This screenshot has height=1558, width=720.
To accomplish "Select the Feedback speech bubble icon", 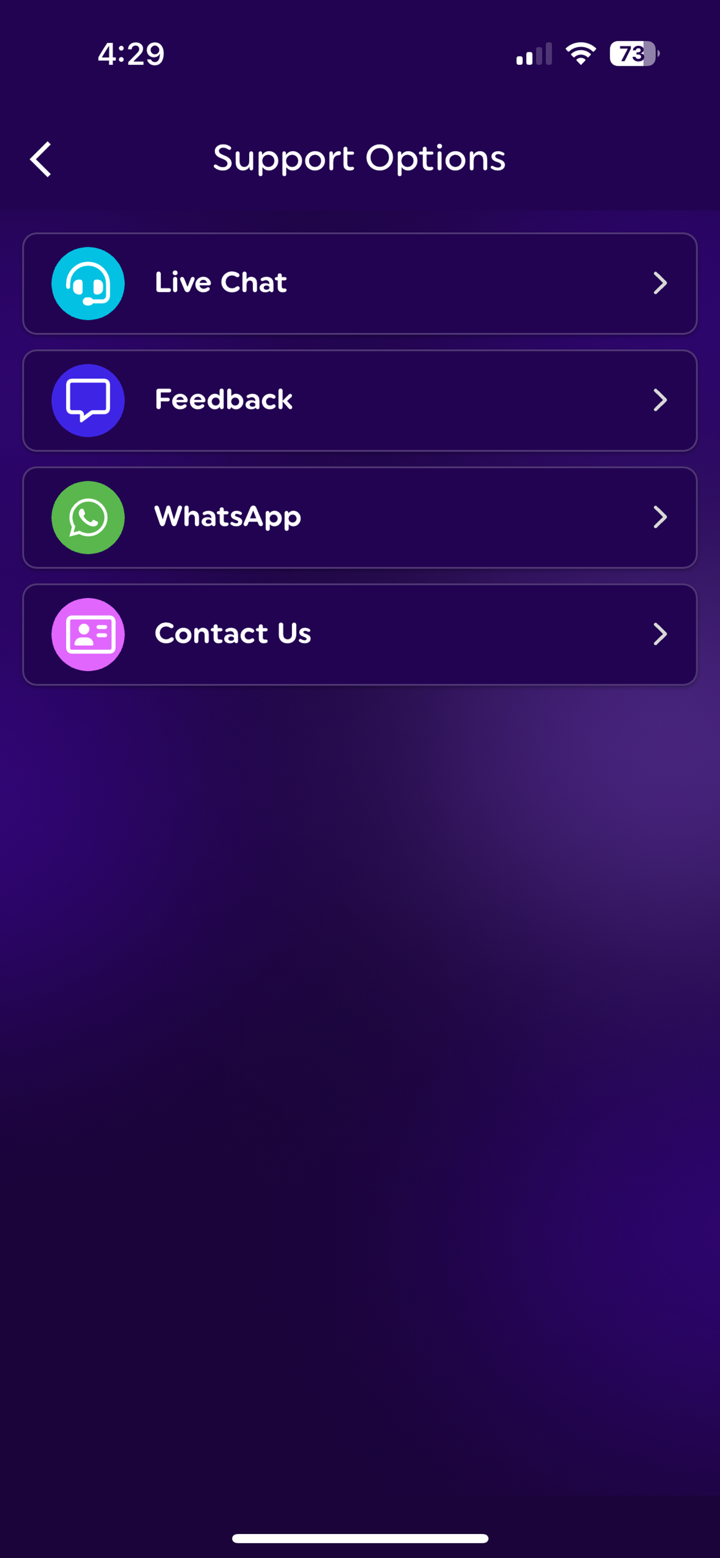I will coord(88,400).
